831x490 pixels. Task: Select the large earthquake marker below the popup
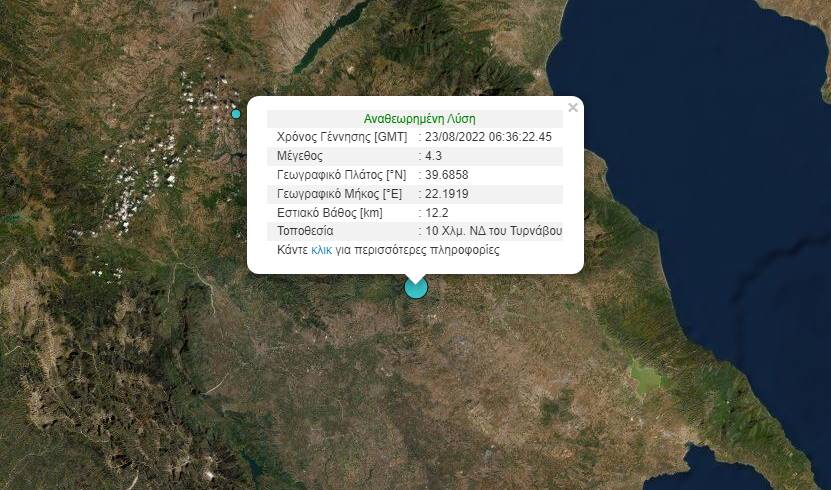tap(416, 288)
